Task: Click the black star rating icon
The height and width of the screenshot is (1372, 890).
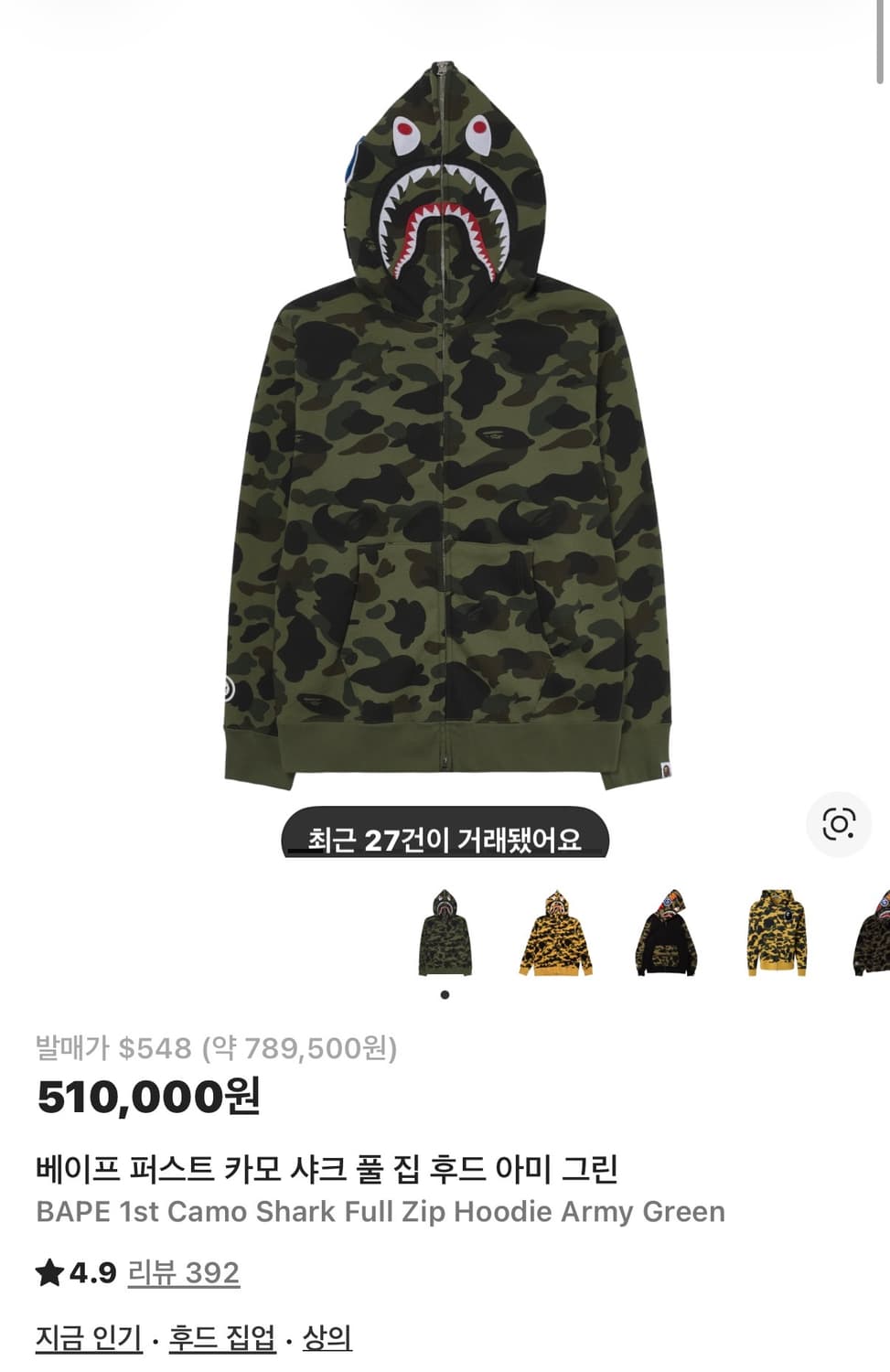Action: tap(47, 1270)
